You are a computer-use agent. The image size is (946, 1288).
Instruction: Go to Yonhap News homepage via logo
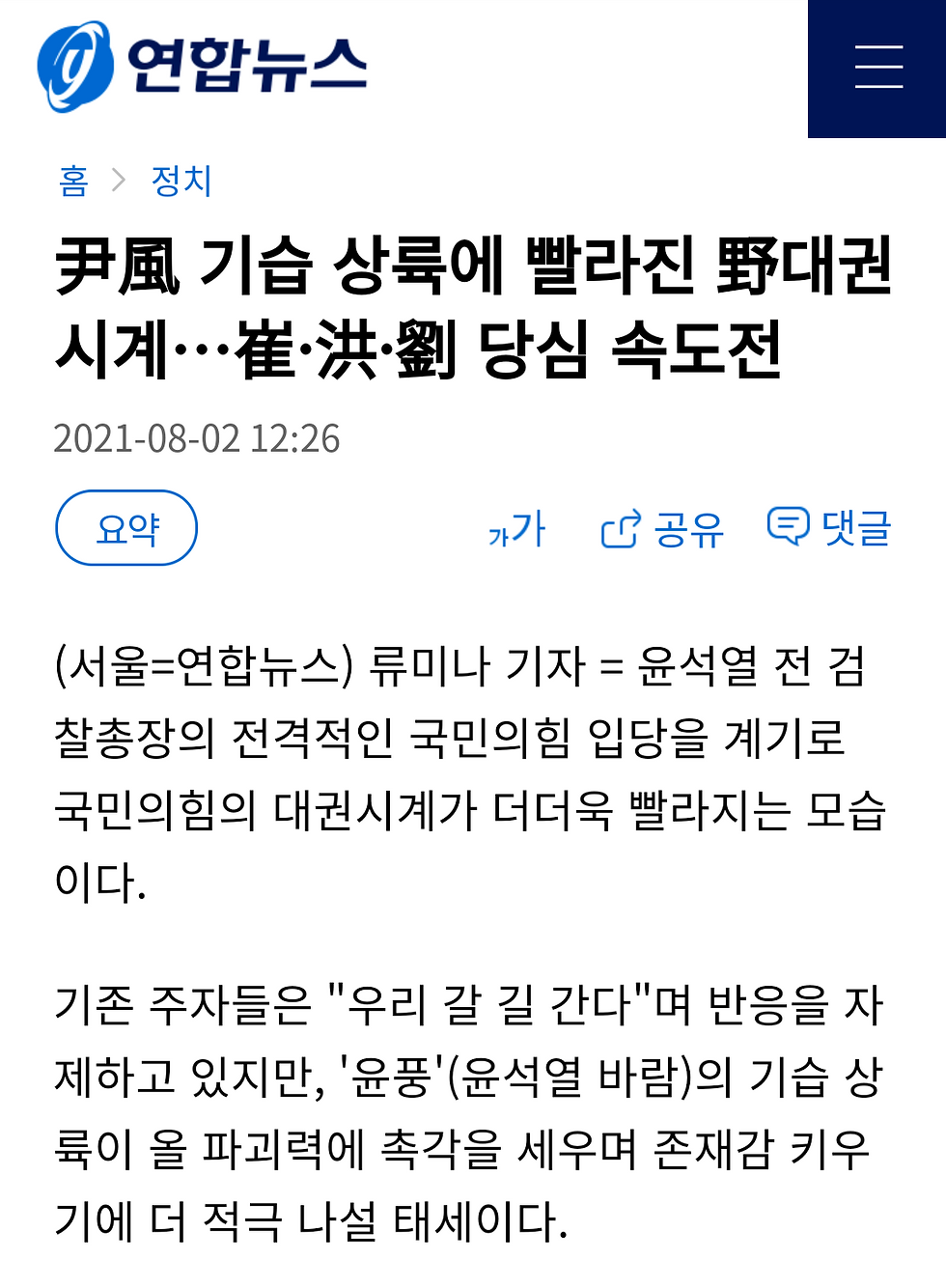(203, 67)
